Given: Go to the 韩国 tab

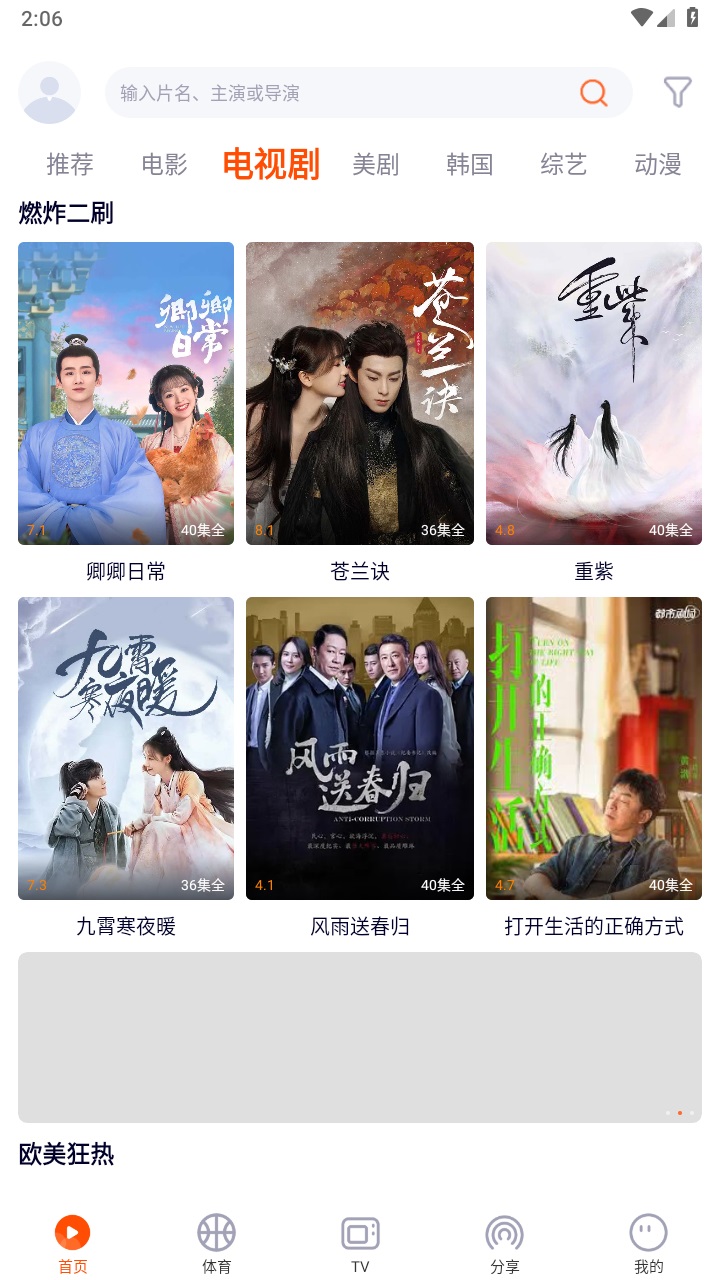Looking at the screenshot, I should click(470, 164).
